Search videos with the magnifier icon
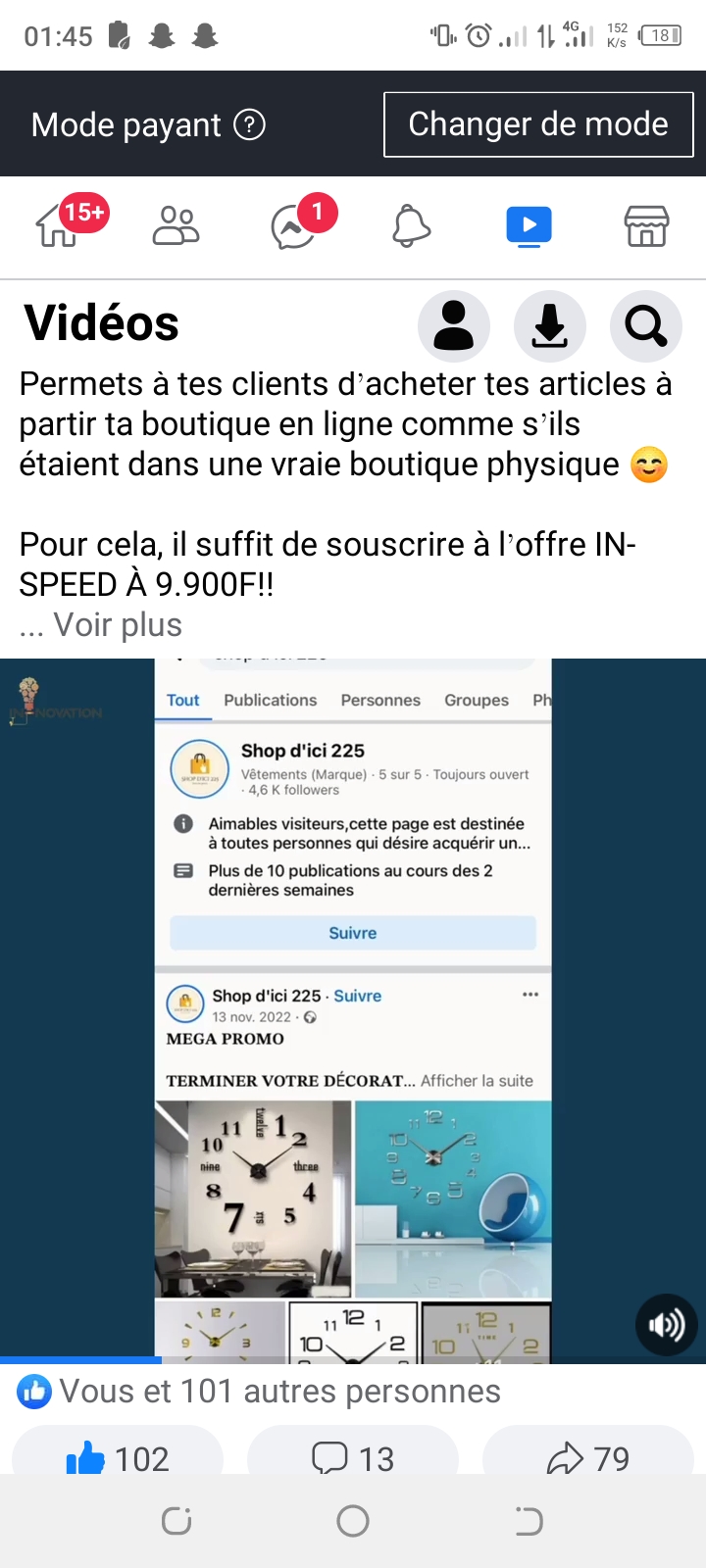Image resolution: width=706 pixels, height=1568 pixels. (x=645, y=326)
